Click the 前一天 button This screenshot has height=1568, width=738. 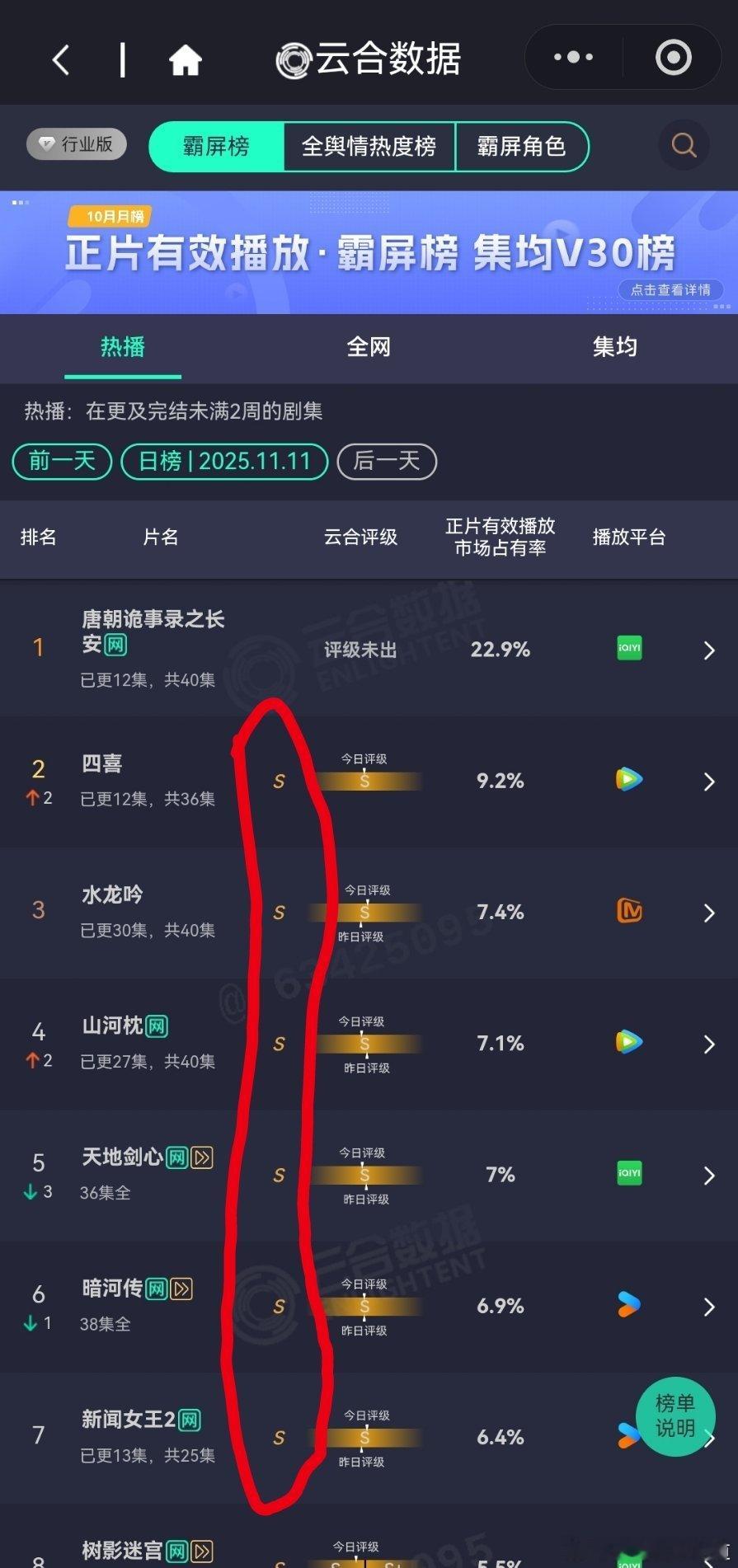coord(61,462)
